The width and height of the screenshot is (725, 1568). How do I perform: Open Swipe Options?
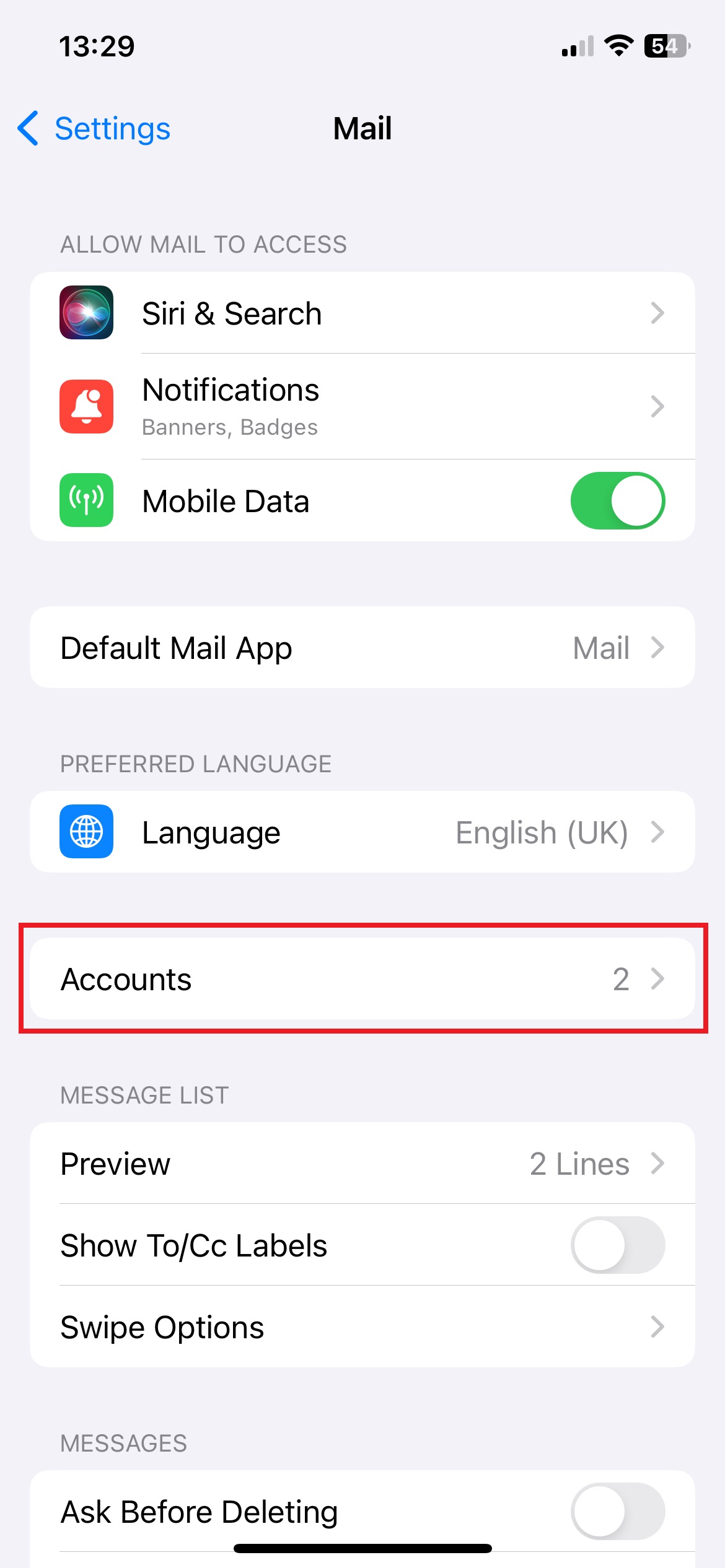click(x=362, y=1327)
